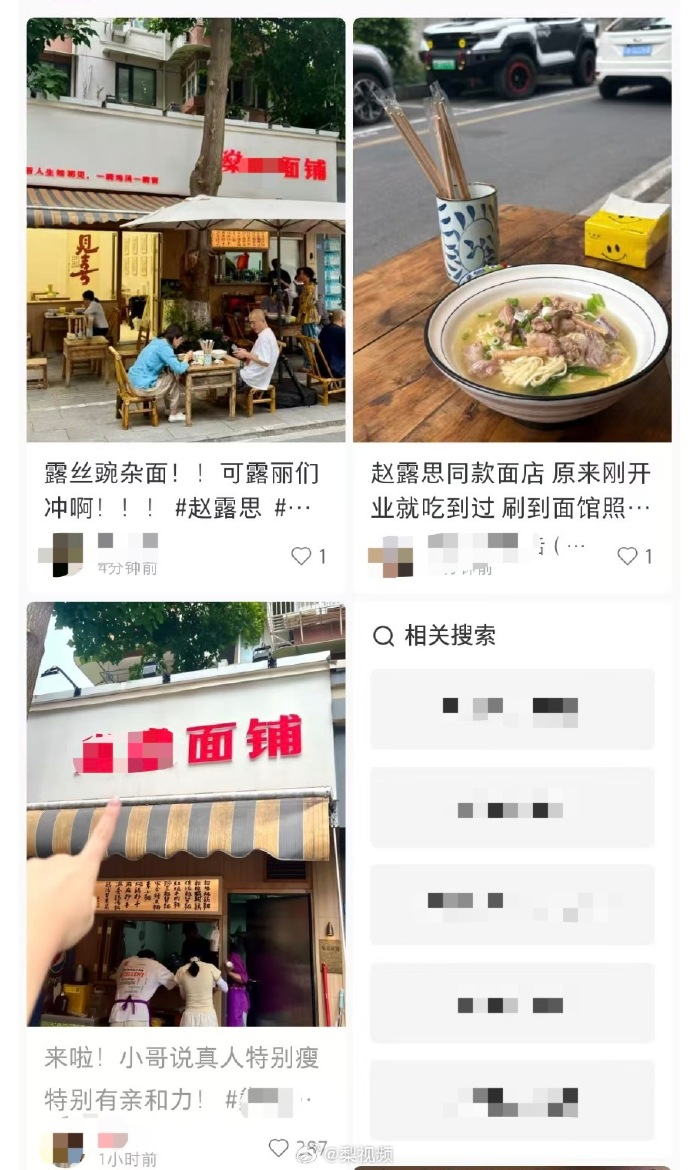Open author avatar under 露丝豌杂面 post
690x1170 pixels.
(x=68, y=555)
